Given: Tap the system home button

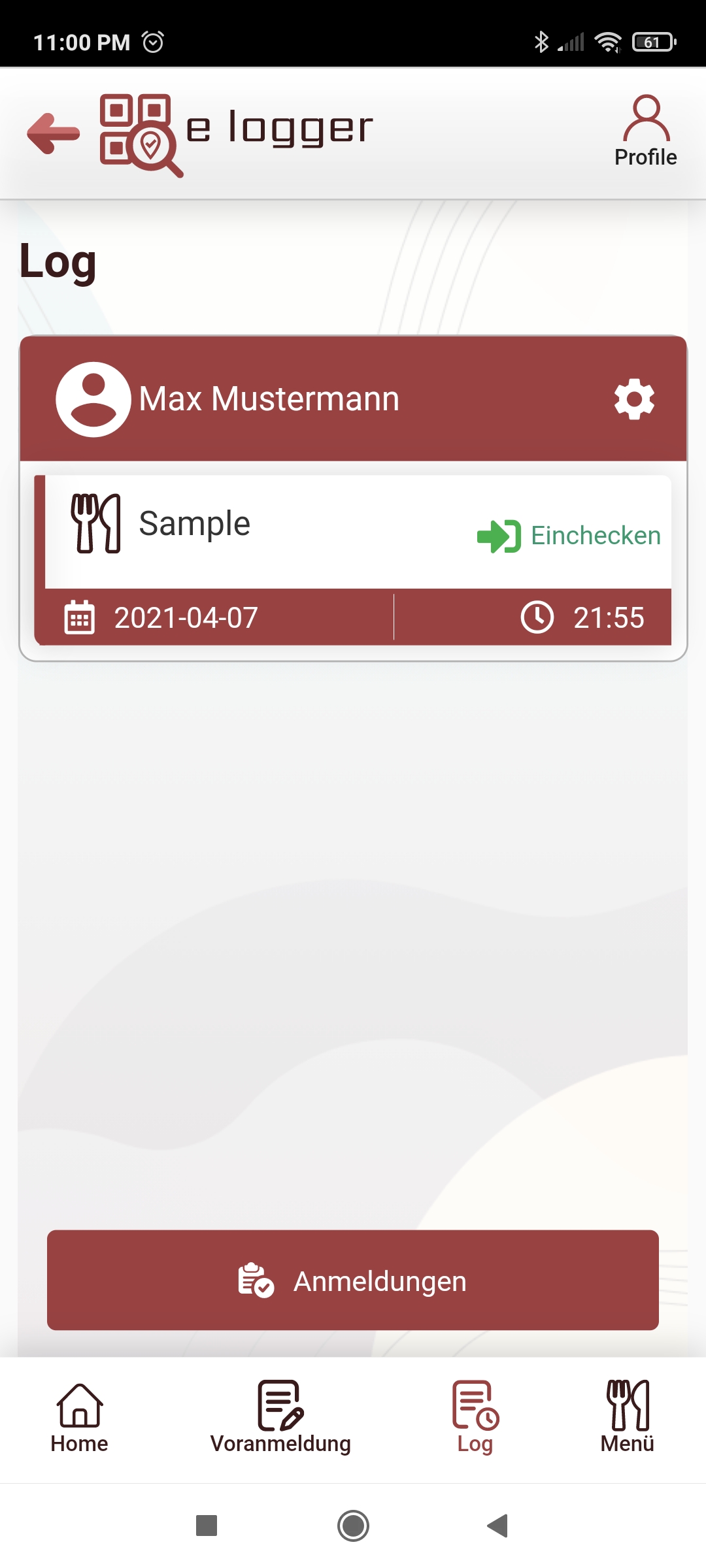Looking at the screenshot, I should coord(353,1526).
